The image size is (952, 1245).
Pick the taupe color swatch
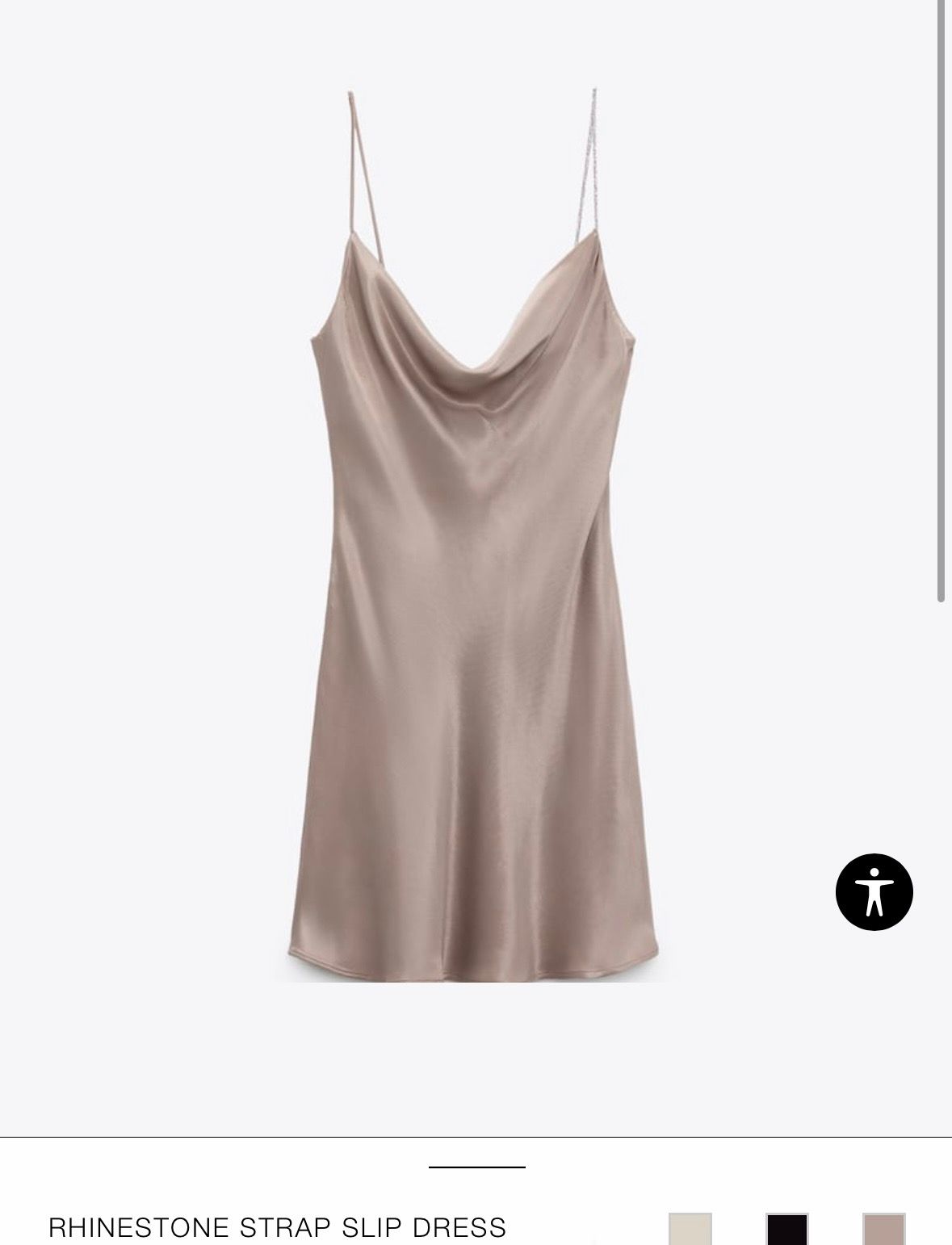[x=883, y=1228]
